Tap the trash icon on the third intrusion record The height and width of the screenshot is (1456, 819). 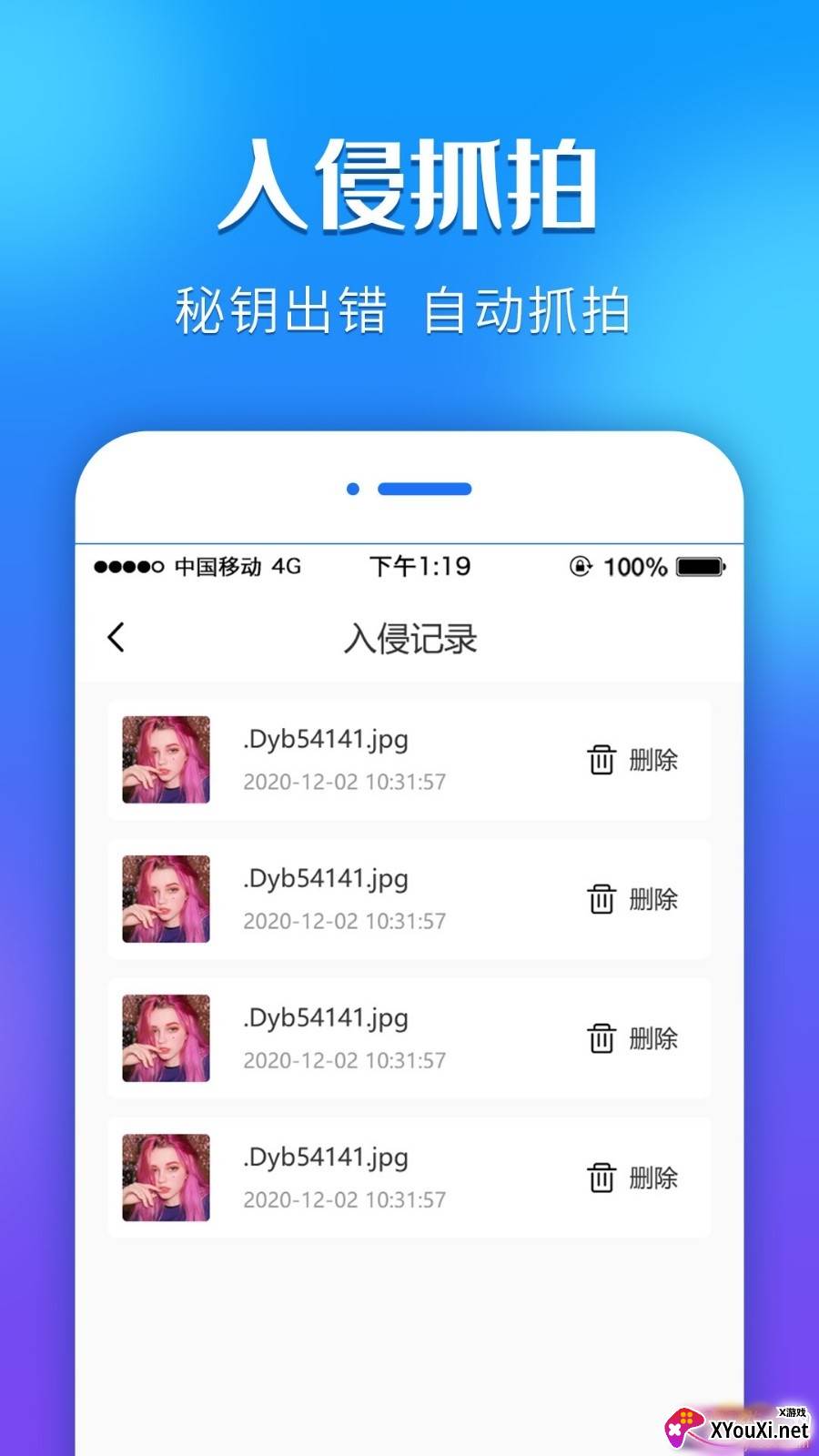pyautogui.click(x=600, y=1037)
